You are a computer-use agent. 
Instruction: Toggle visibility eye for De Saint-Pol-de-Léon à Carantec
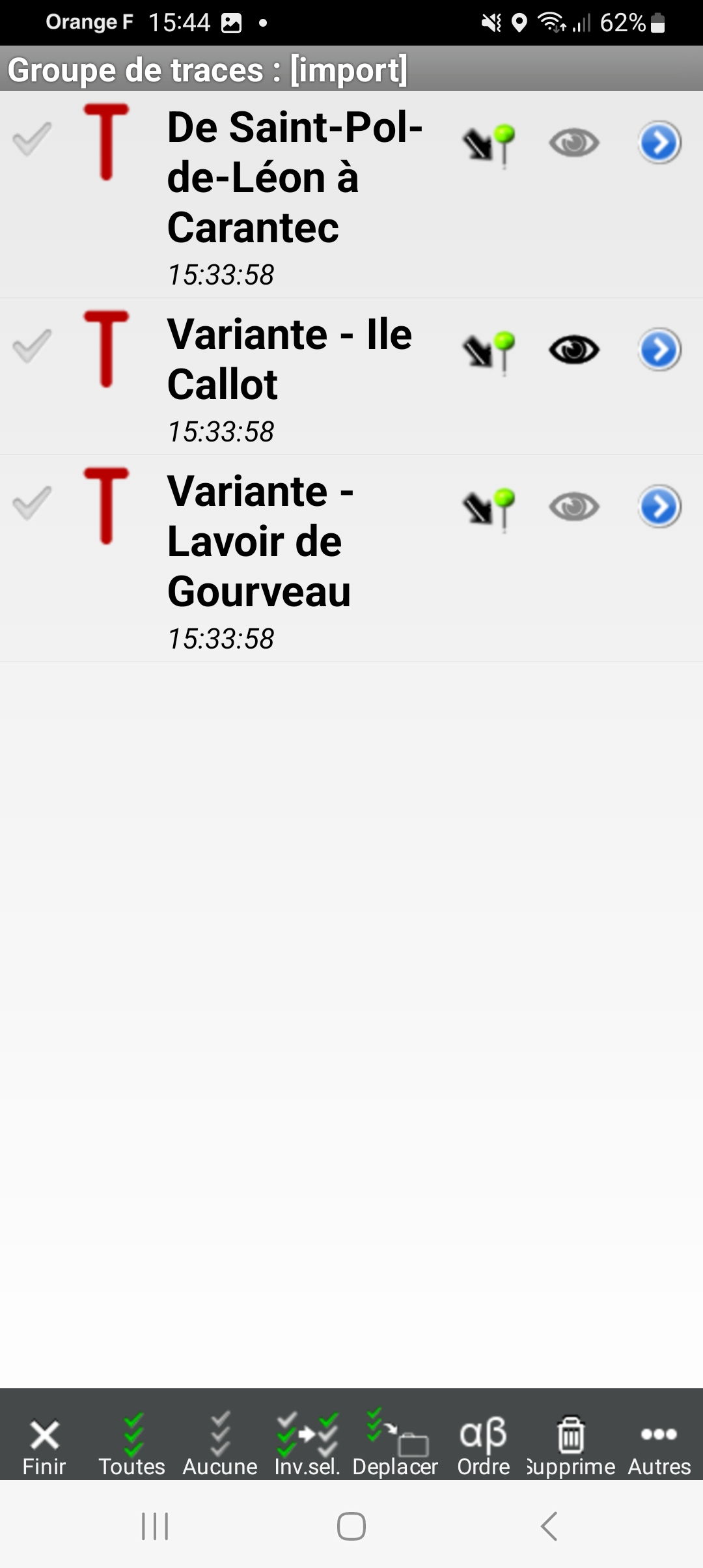click(573, 143)
